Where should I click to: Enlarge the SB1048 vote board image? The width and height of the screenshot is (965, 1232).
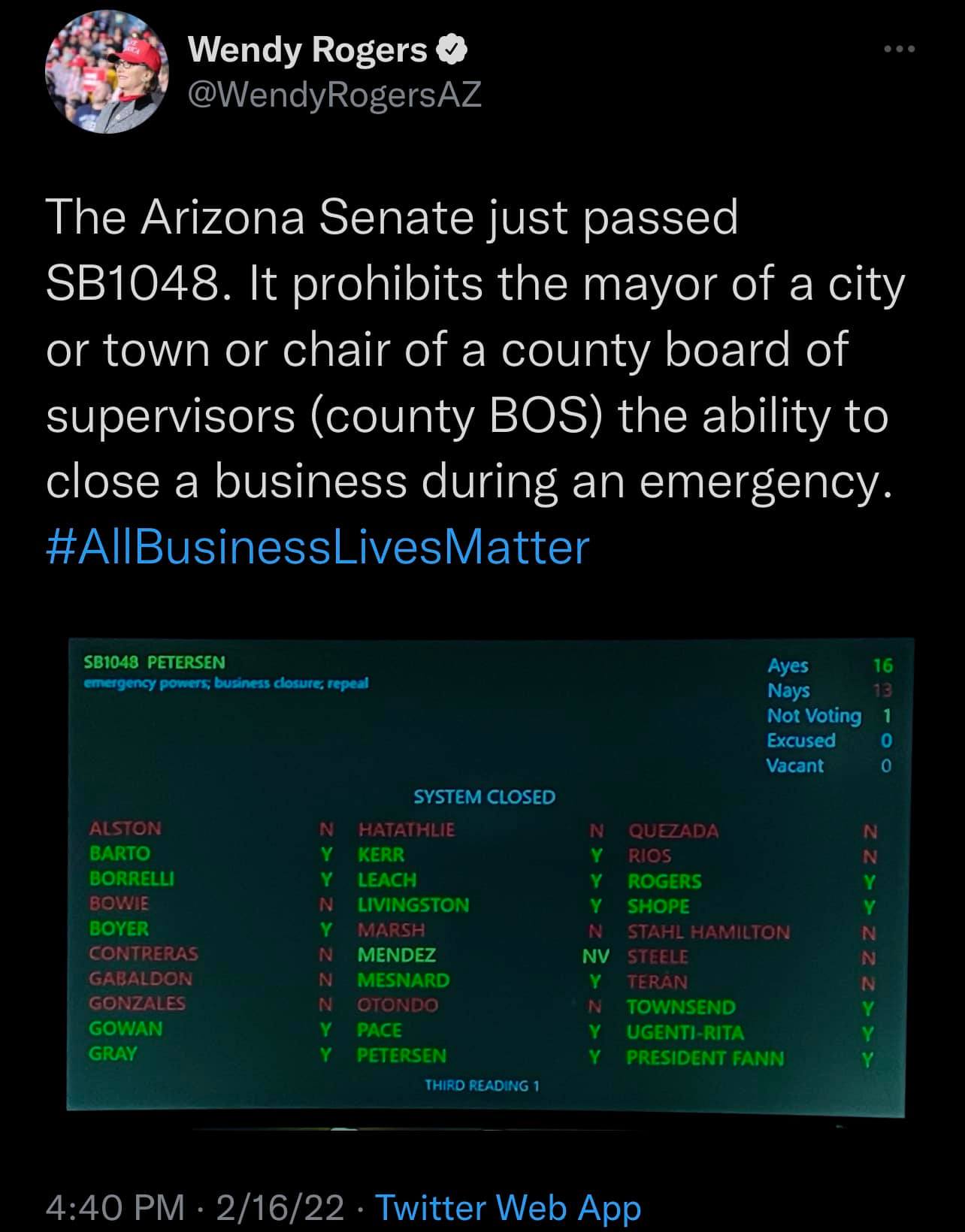tap(489, 875)
